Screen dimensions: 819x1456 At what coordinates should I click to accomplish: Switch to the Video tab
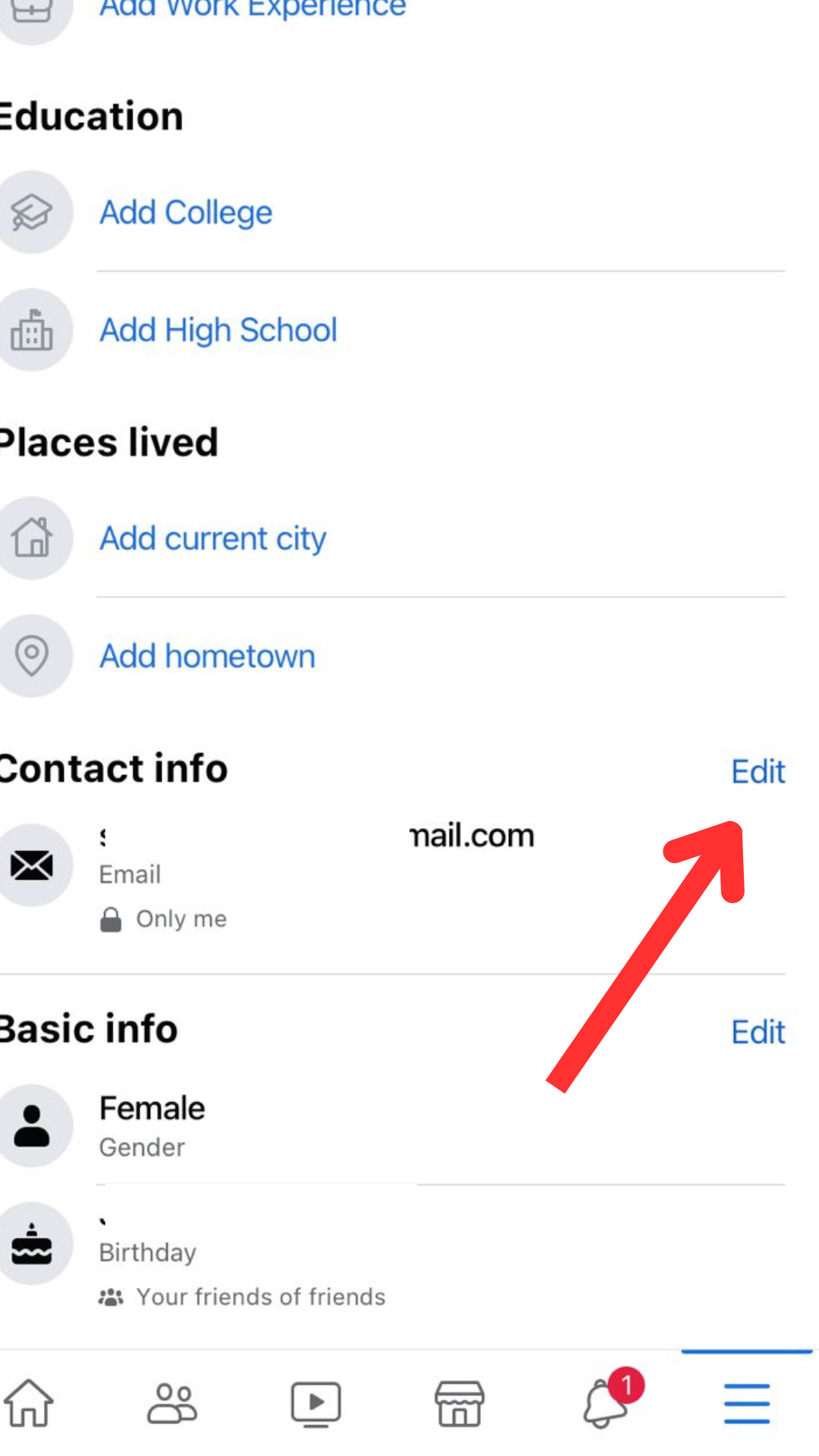[315, 1404]
